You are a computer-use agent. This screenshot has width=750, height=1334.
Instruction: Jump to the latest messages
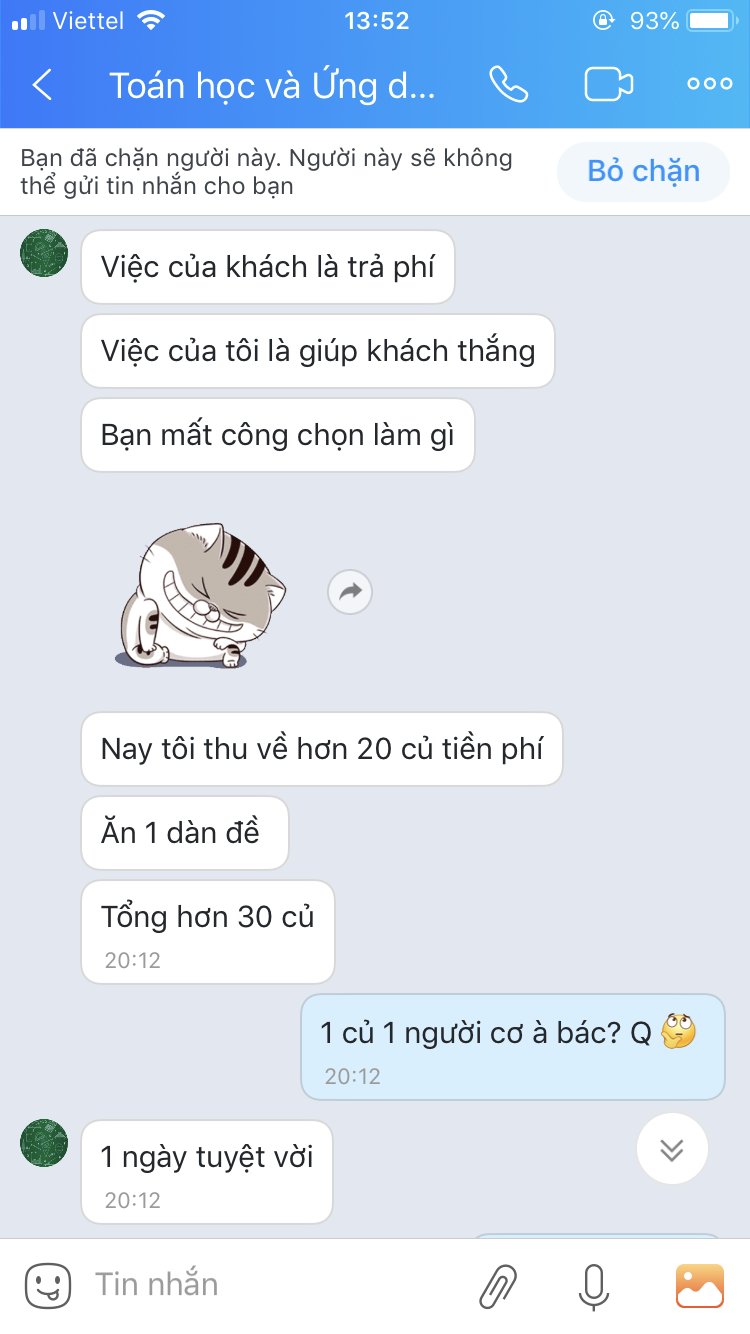click(672, 1149)
